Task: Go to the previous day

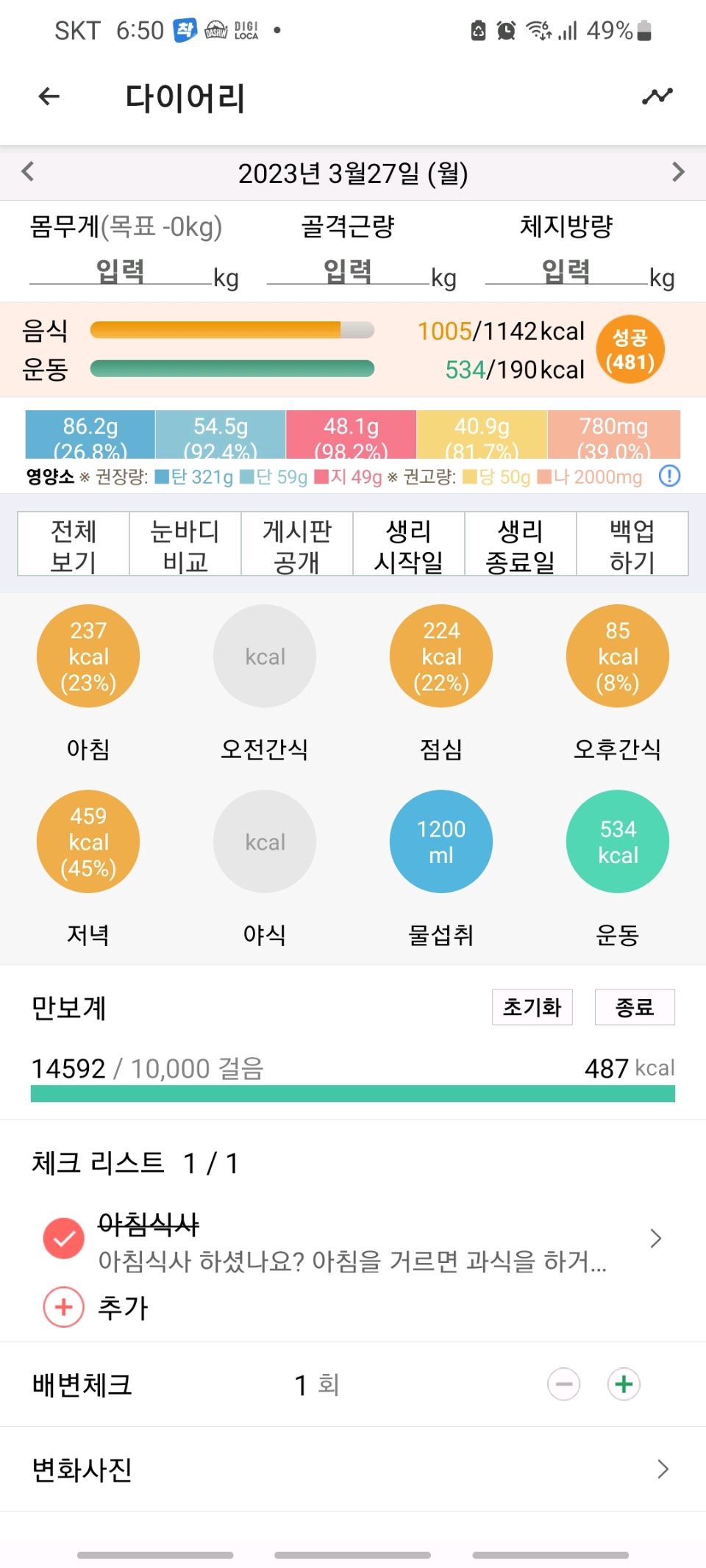Action: [28, 172]
